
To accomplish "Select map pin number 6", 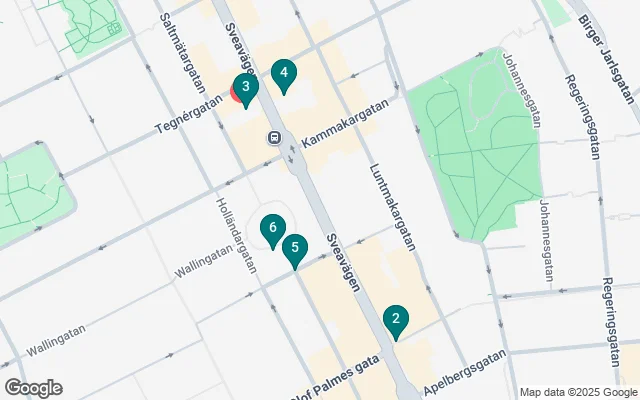I will pyautogui.click(x=272, y=230).
